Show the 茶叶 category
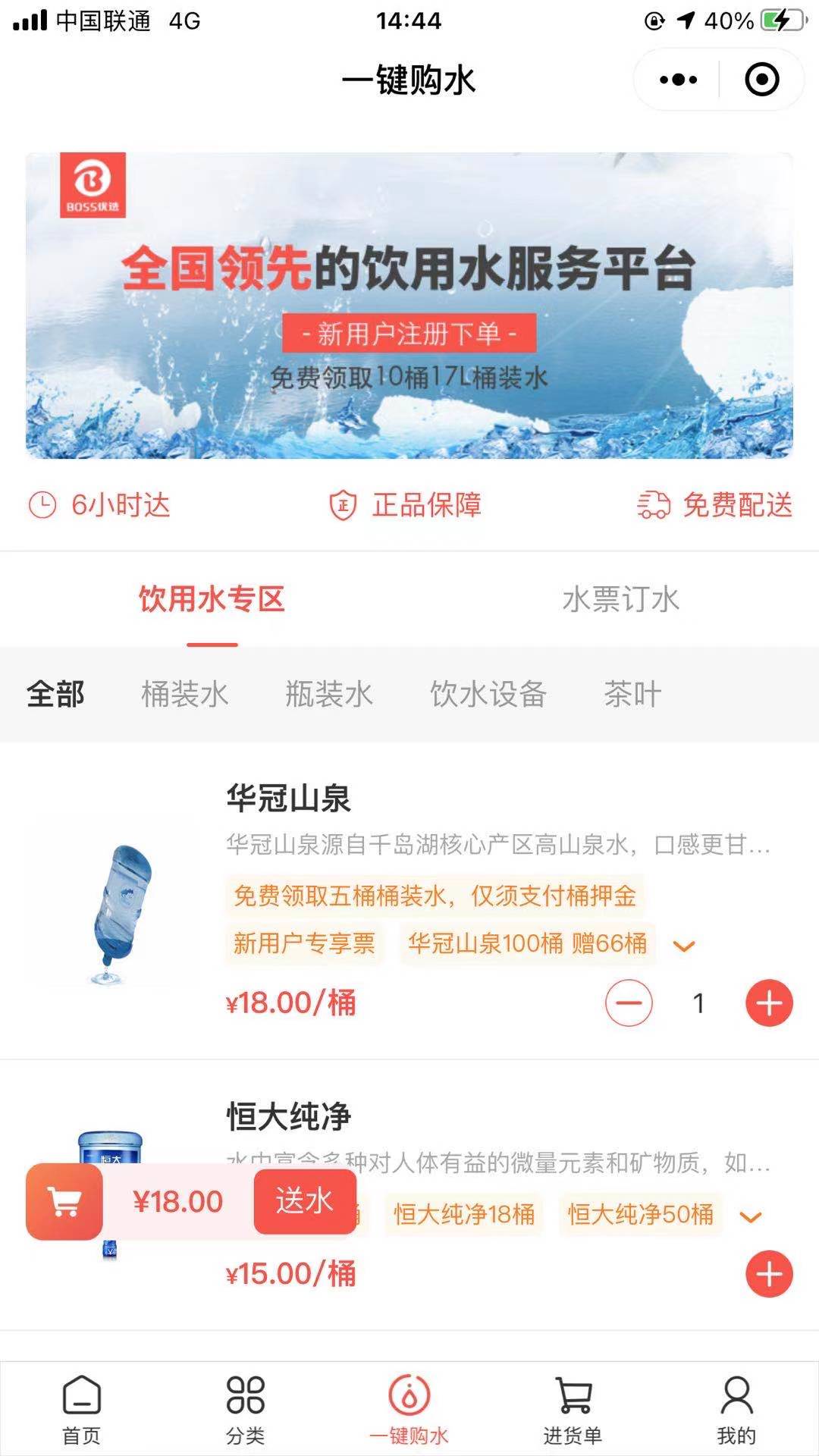Image resolution: width=819 pixels, height=1456 pixels. 632,694
